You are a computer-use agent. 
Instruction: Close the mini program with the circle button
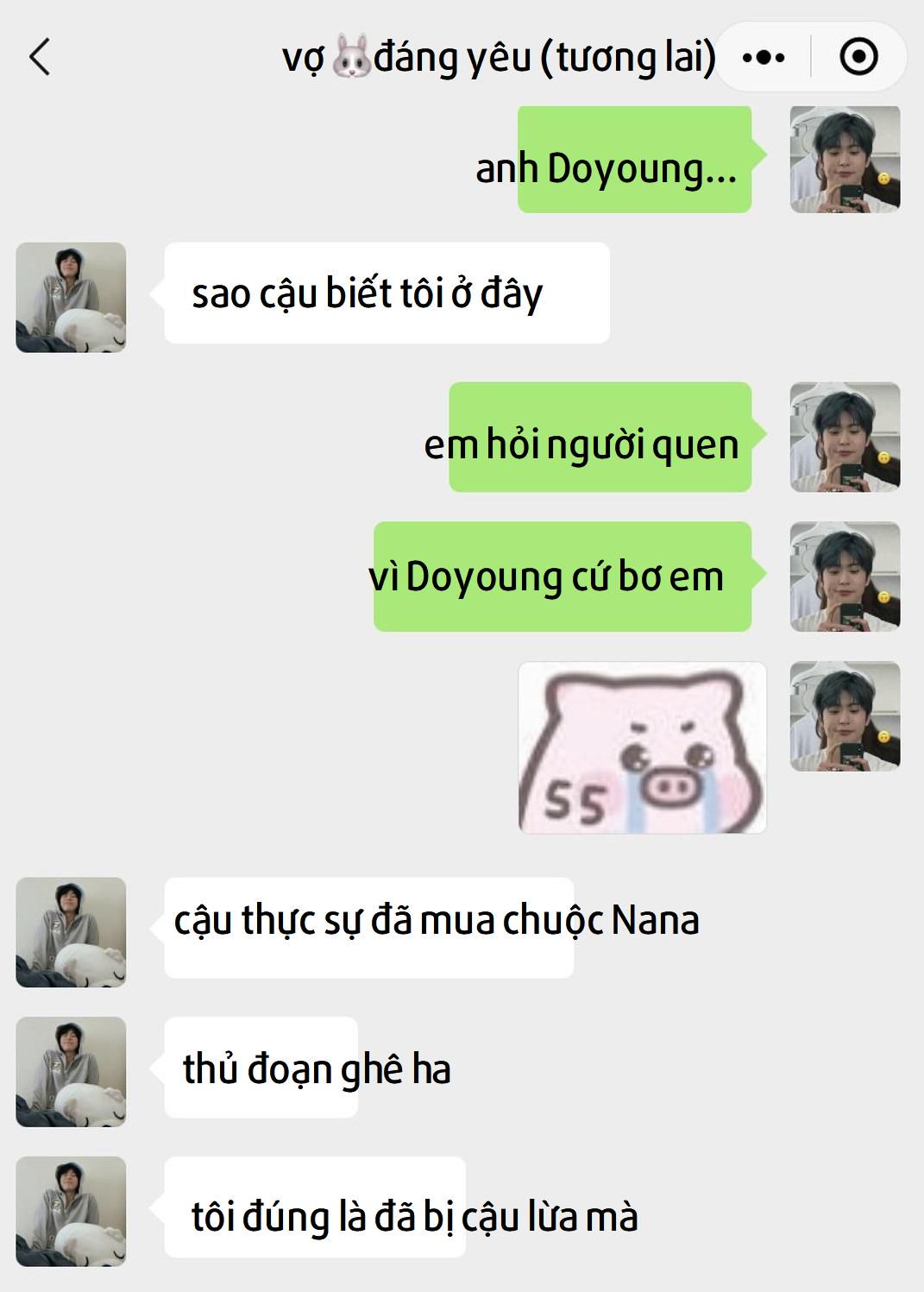pos(858,57)
